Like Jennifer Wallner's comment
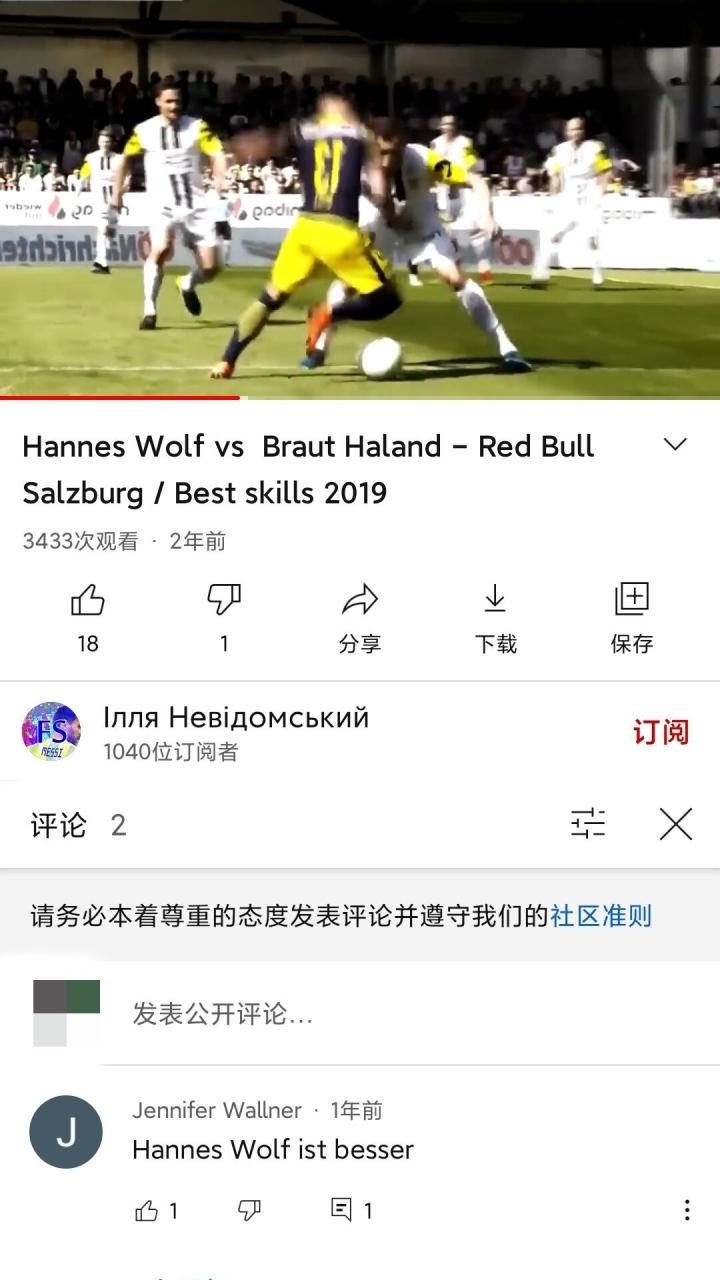 [x=147, y=1211]
